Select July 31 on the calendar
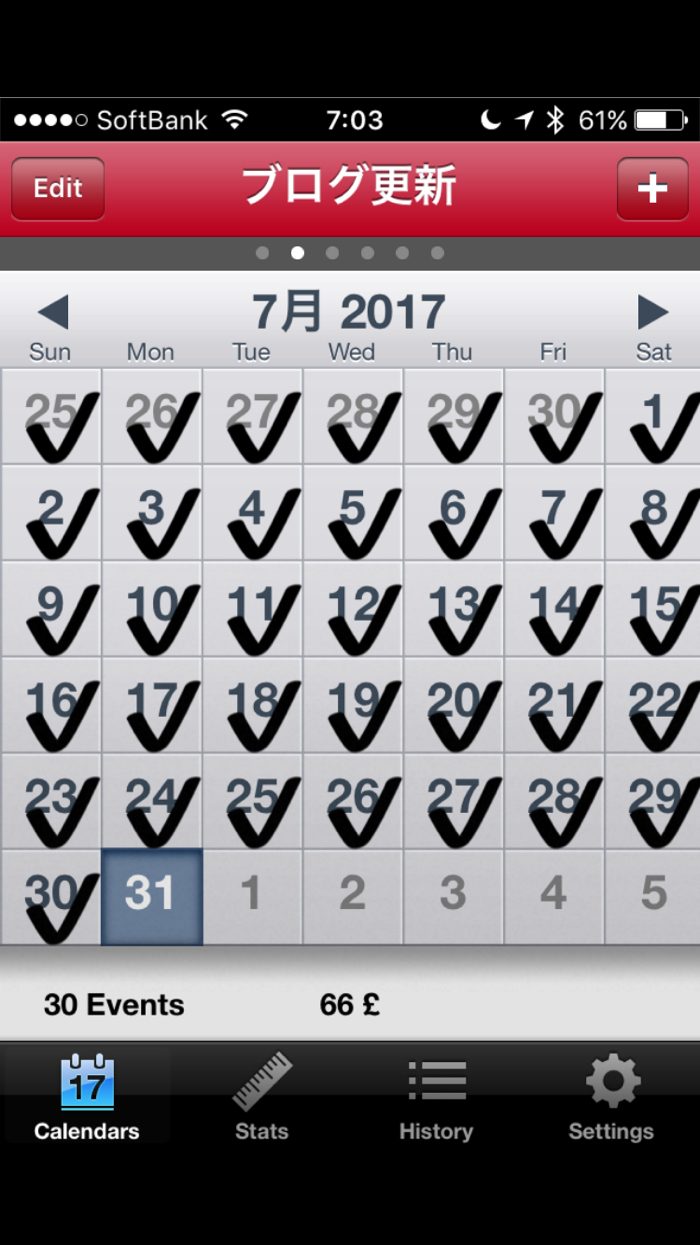Viewport: 700px width, 1245px height. 152,897
